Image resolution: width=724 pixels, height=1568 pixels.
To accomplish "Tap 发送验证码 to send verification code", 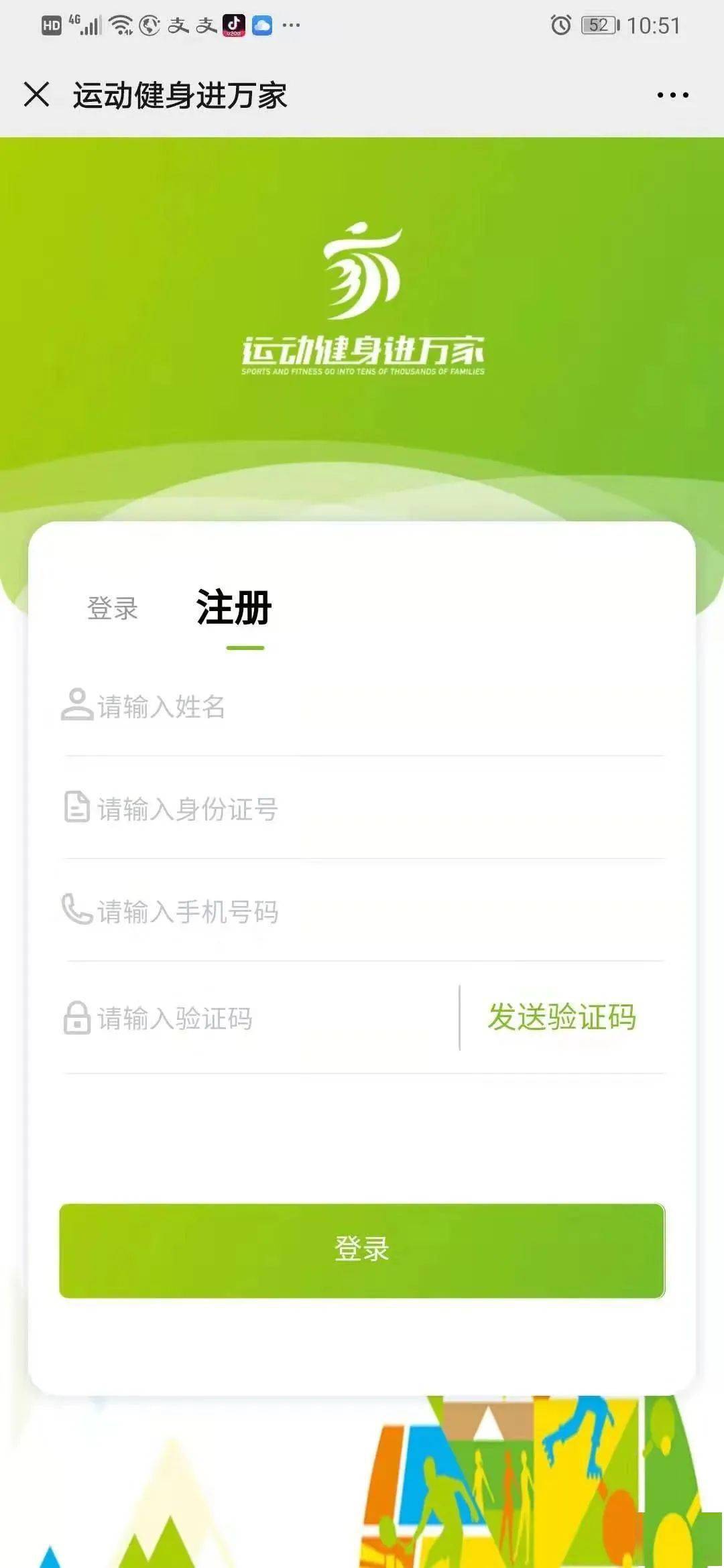I will (562, 1017).
